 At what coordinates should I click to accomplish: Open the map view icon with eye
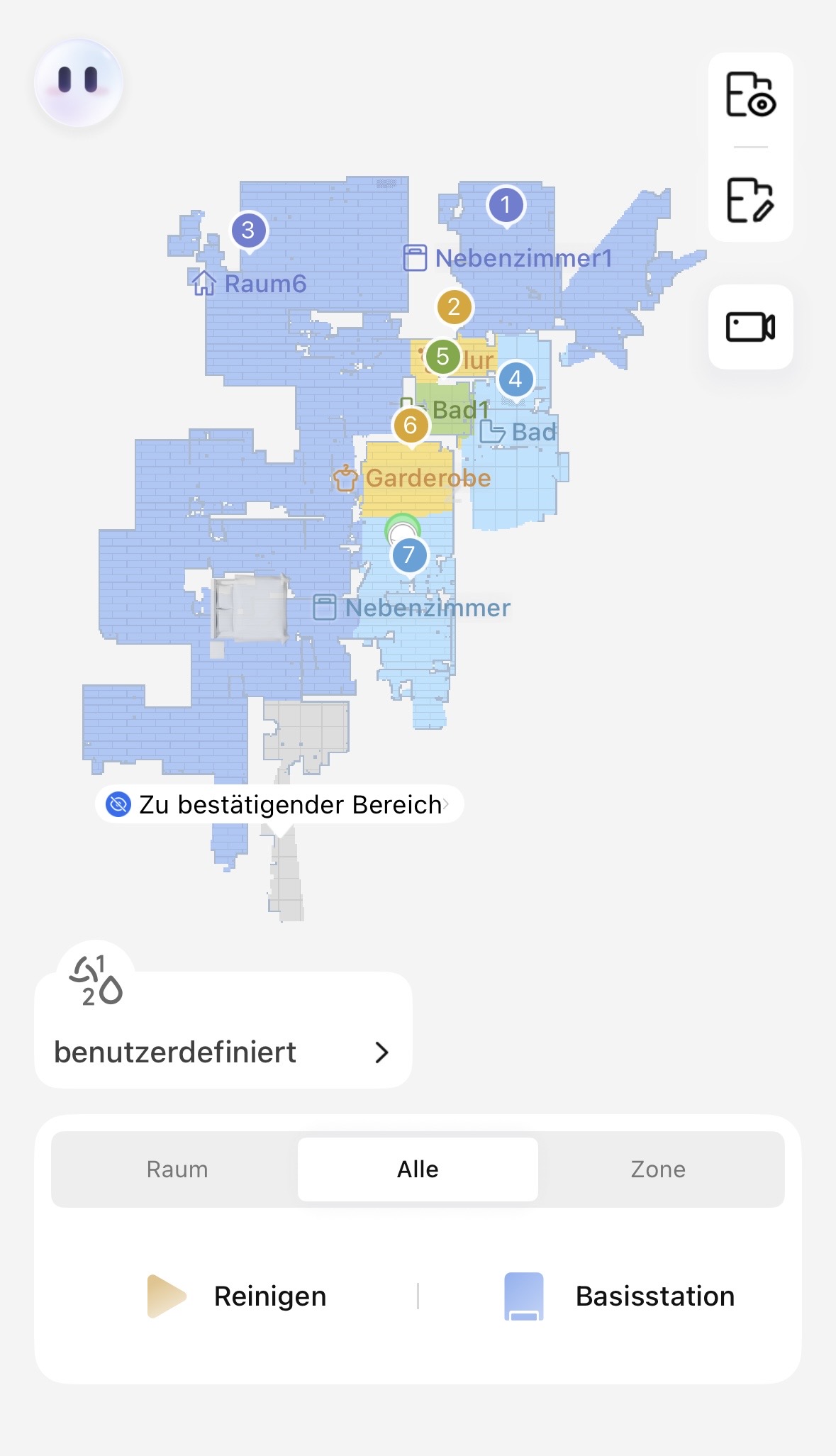click(x=750, y=94)
